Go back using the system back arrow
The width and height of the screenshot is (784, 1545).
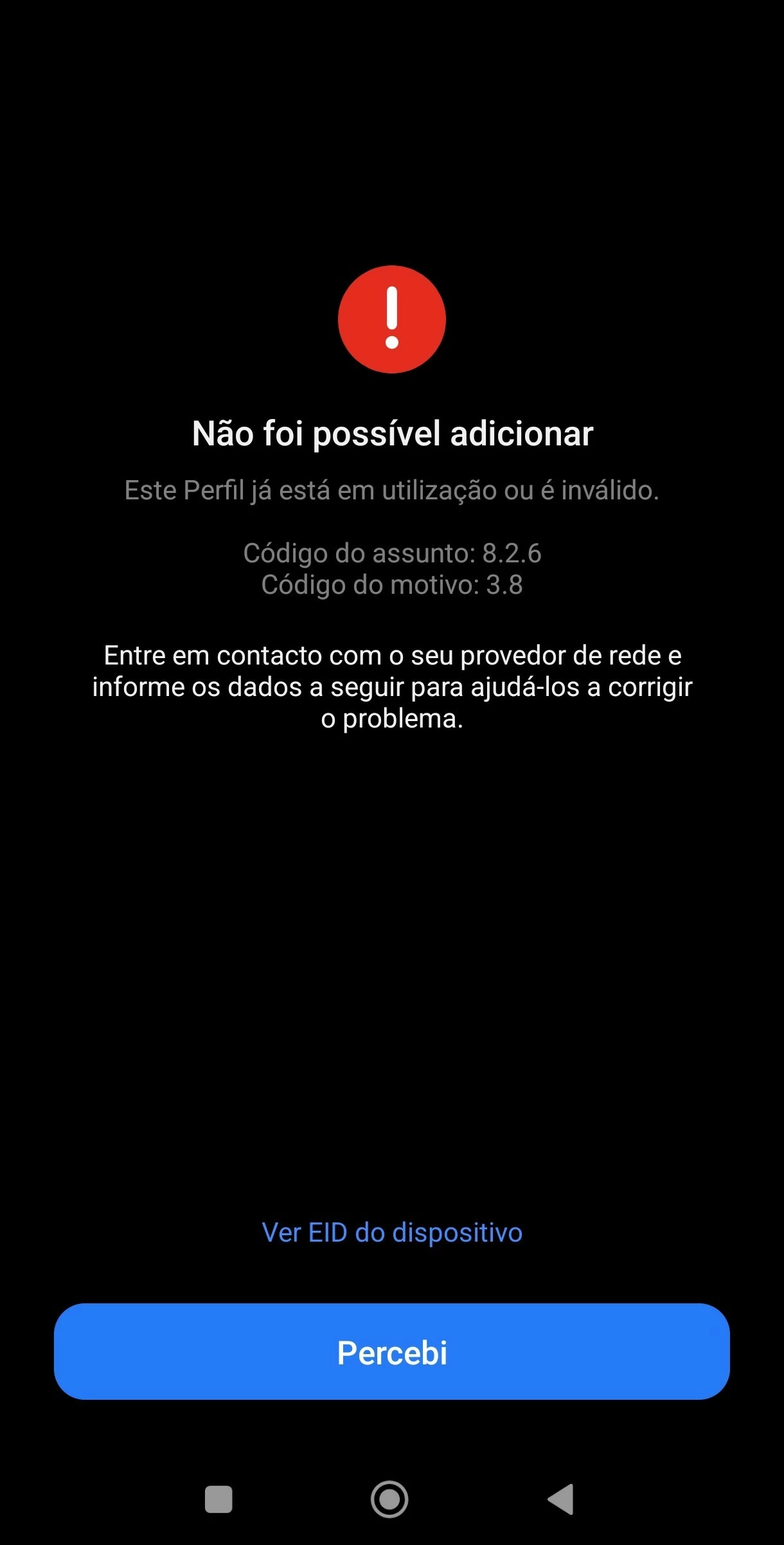pyautogui.click(x=561, y=1499)
